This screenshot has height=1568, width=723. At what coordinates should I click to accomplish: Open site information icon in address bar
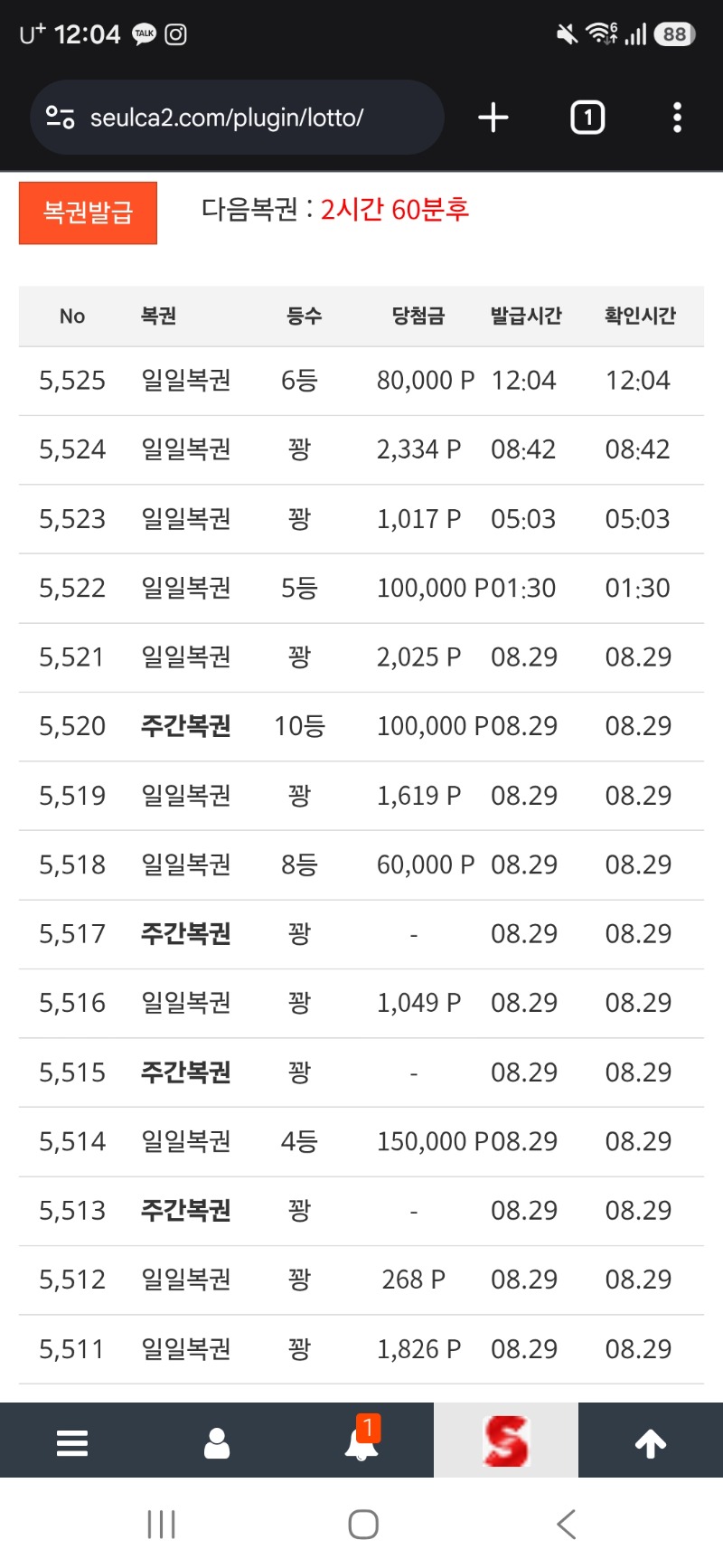pos(61,118)
